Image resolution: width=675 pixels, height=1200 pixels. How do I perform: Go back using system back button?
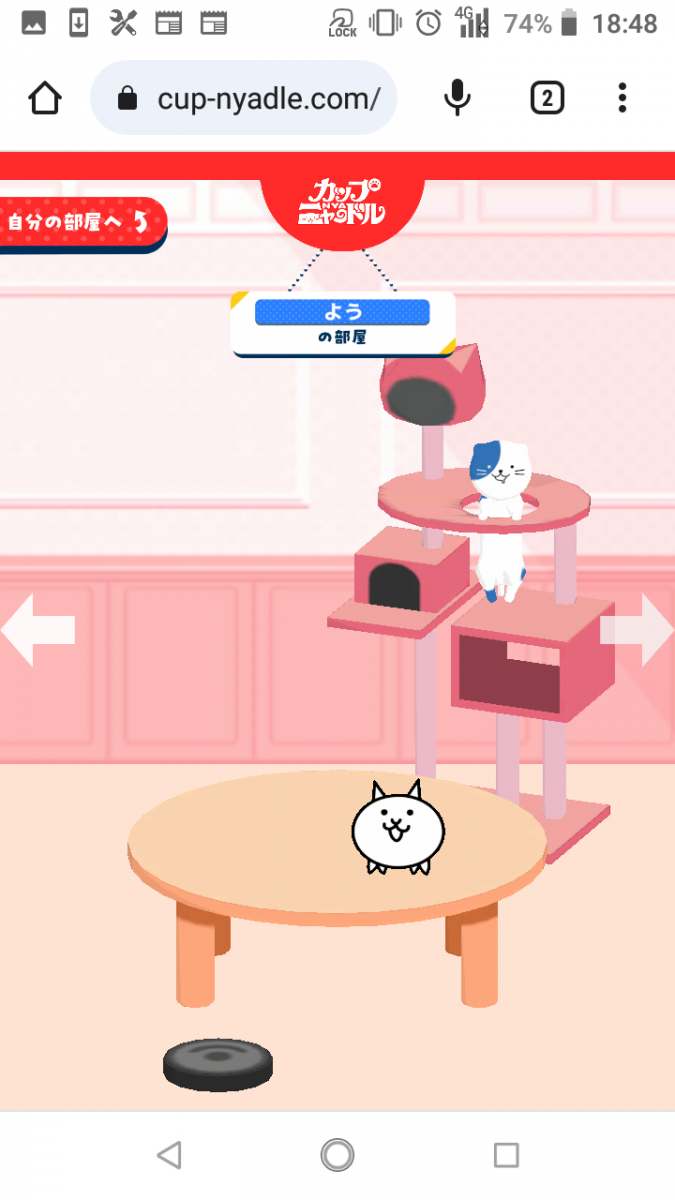[169, 1156]
